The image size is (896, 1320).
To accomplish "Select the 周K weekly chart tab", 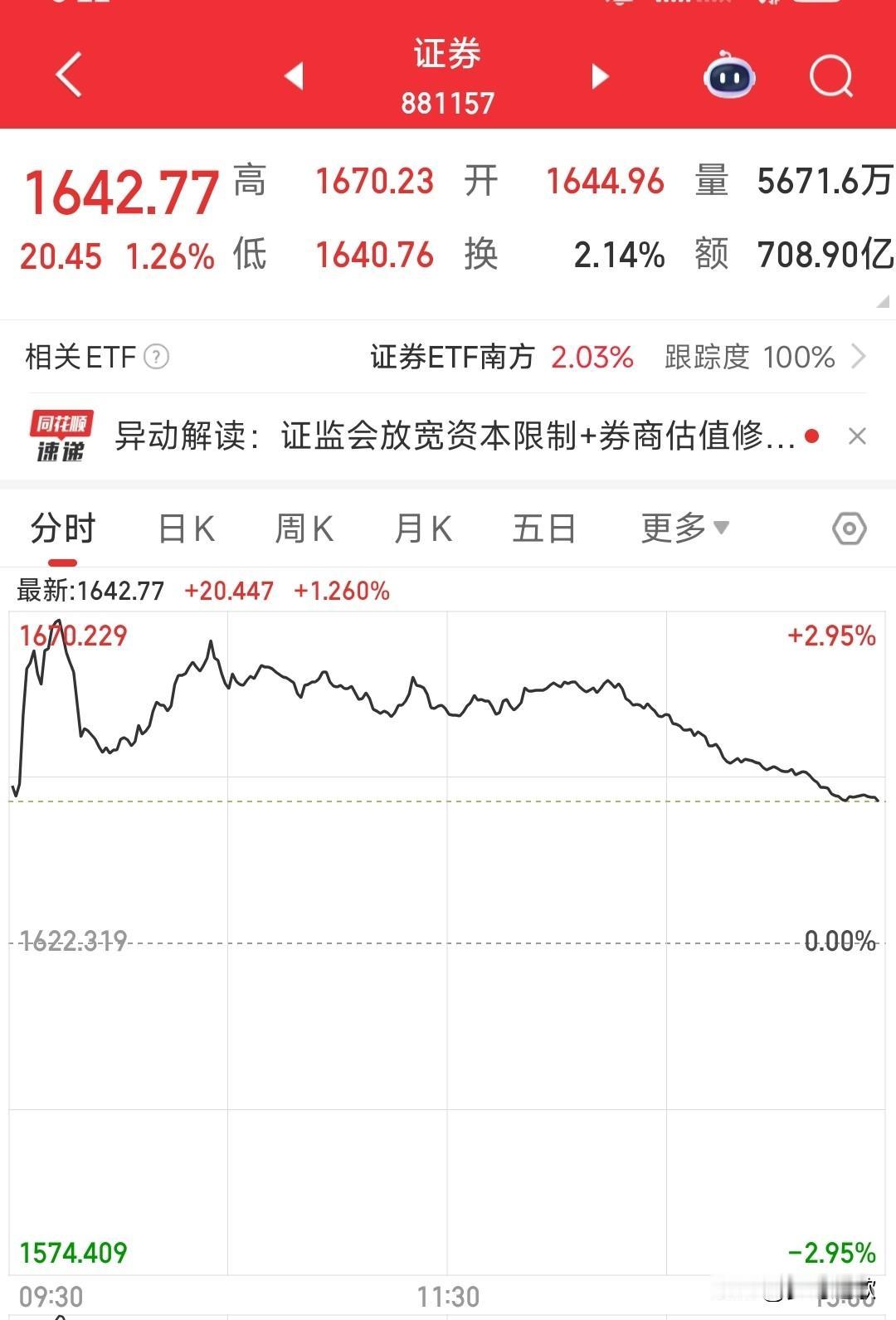I will (x=304, y=528).
